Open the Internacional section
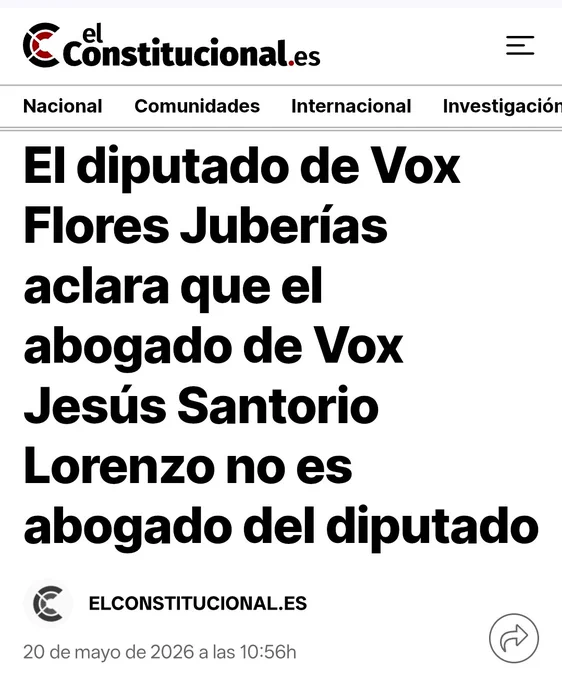The image size is (562, 680). (x=351, y=106)
